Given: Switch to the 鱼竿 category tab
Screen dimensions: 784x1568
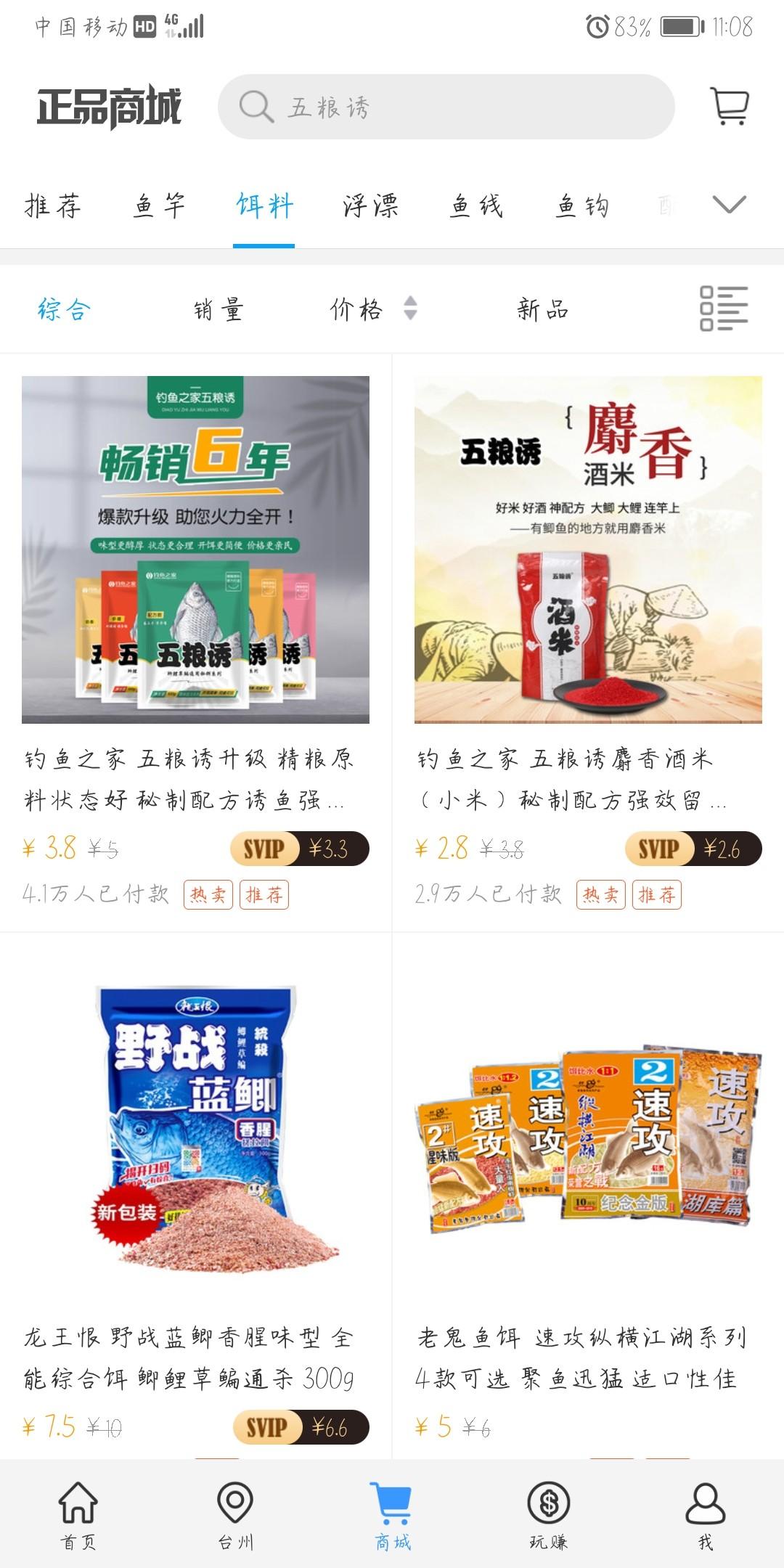Looking at the screenshot, I should pyautogui.click(x=159, y=206).
